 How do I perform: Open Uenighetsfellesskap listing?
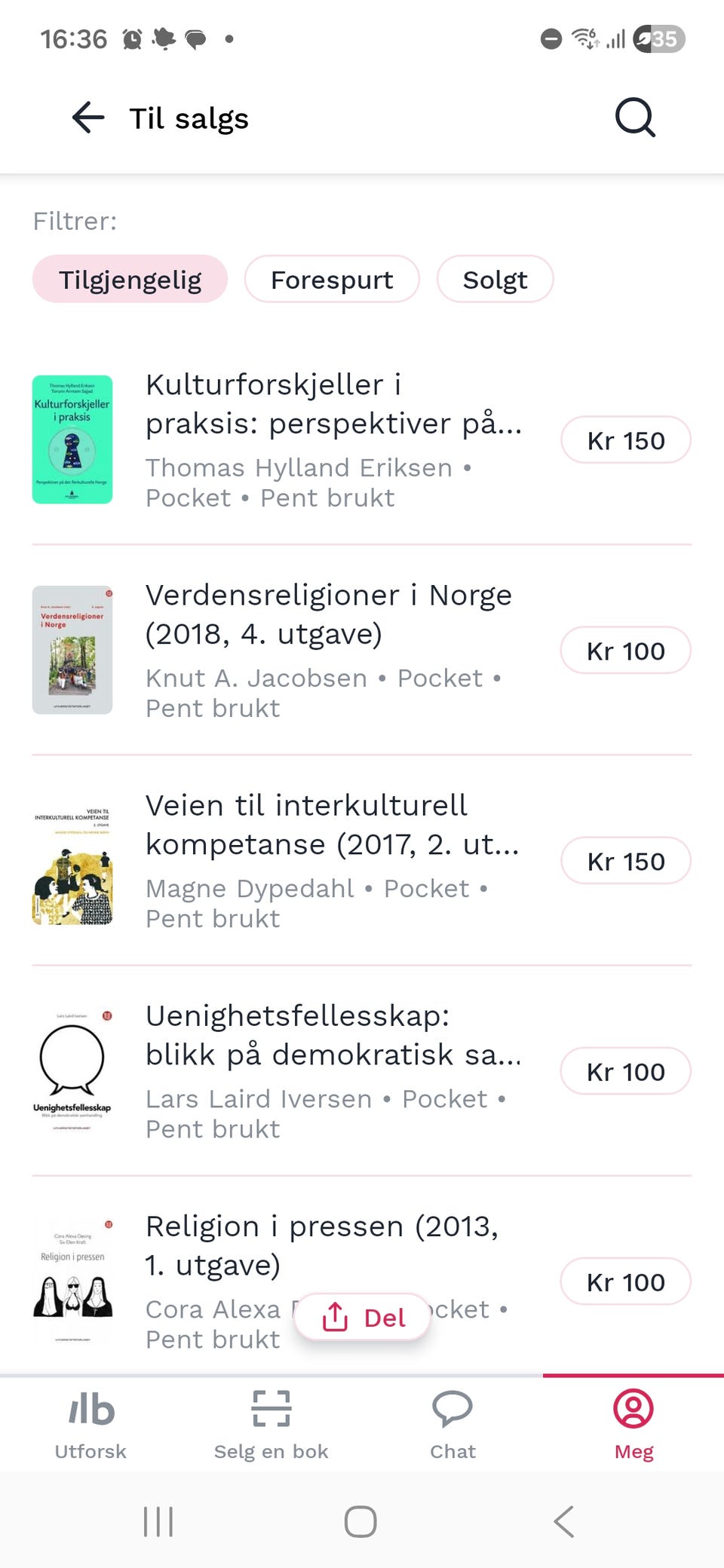[x=332, y=1070]
